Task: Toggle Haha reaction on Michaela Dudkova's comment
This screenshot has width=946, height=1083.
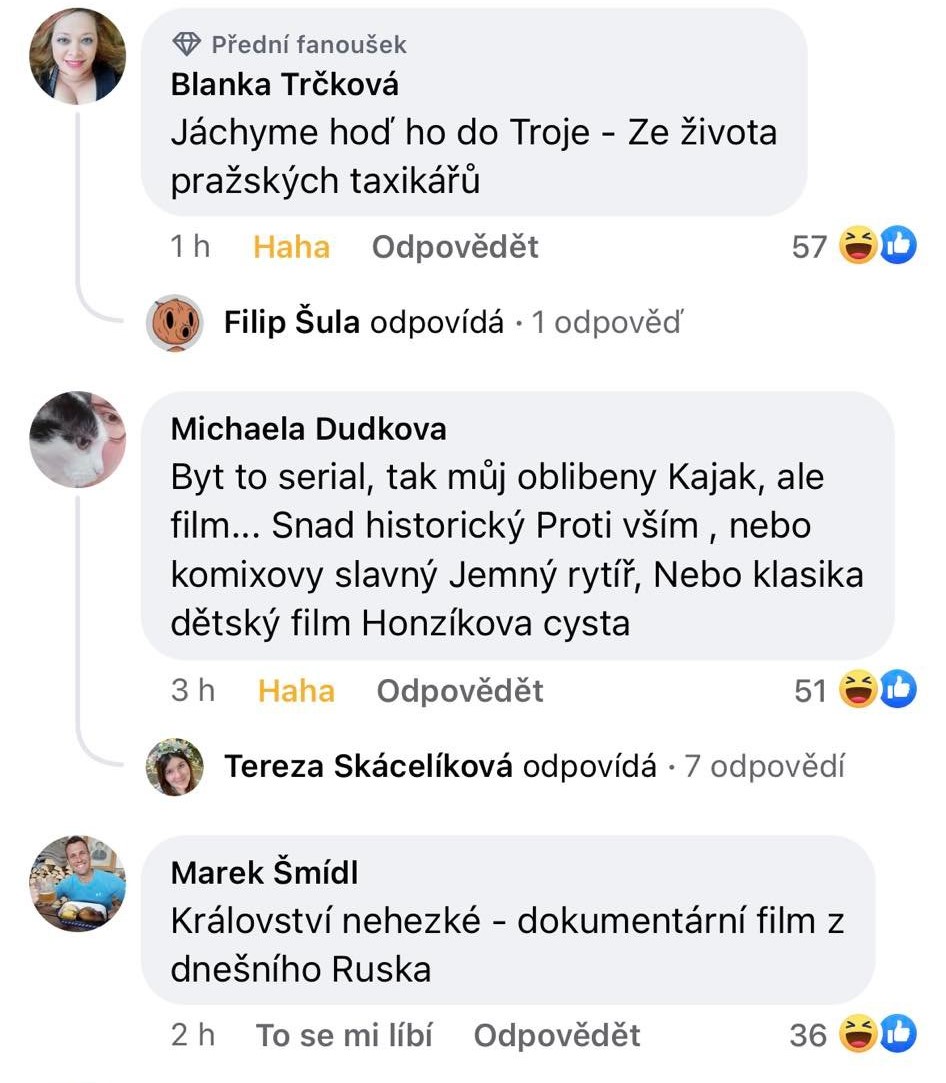Action: [x=296, y=691]
